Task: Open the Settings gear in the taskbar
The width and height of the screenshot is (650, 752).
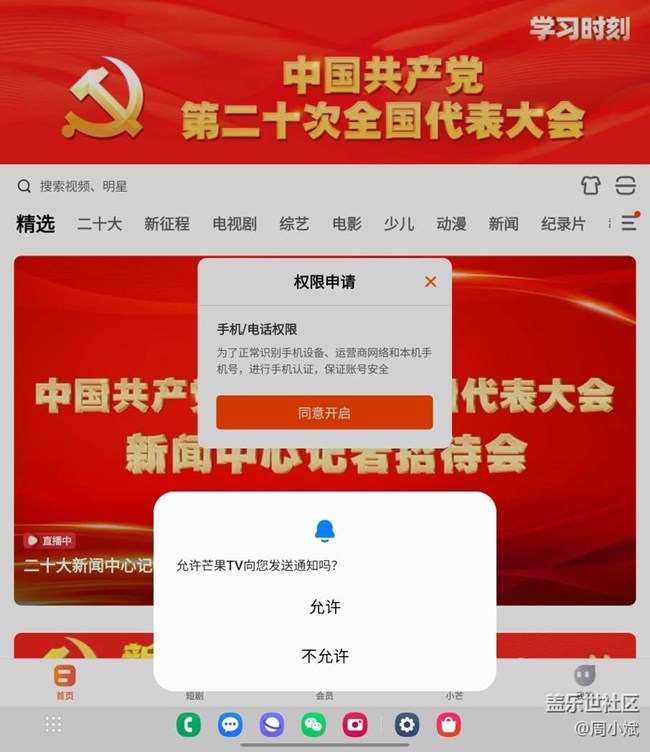Action: pos(406,725)
